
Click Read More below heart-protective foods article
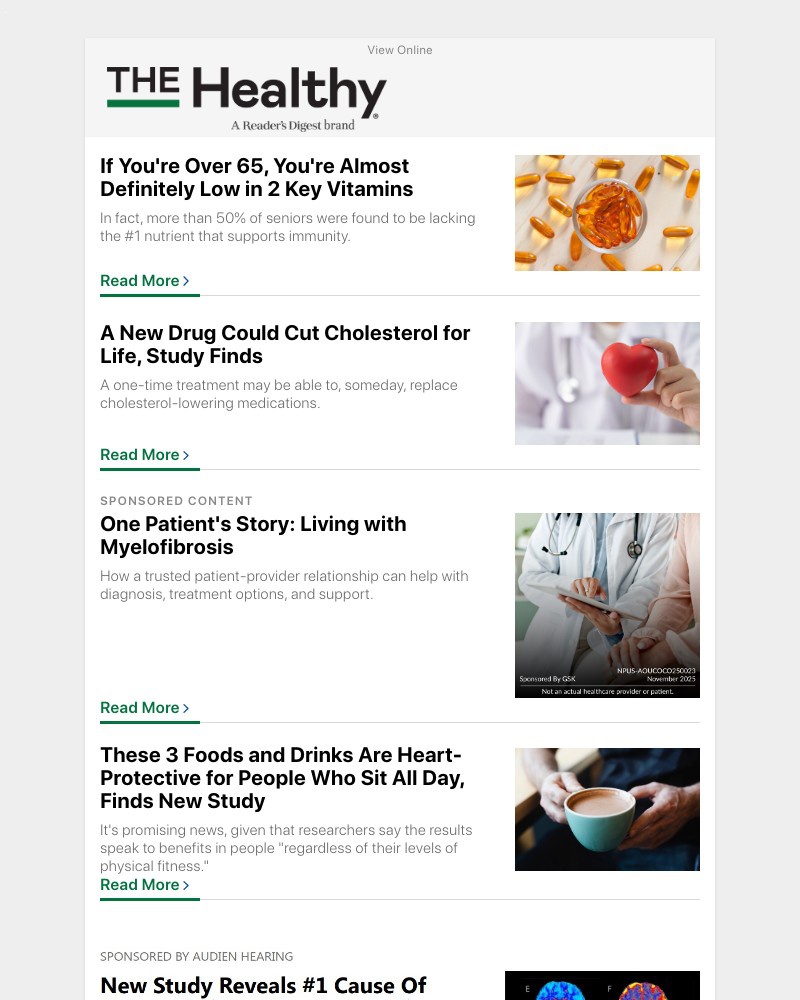point(140,885)
